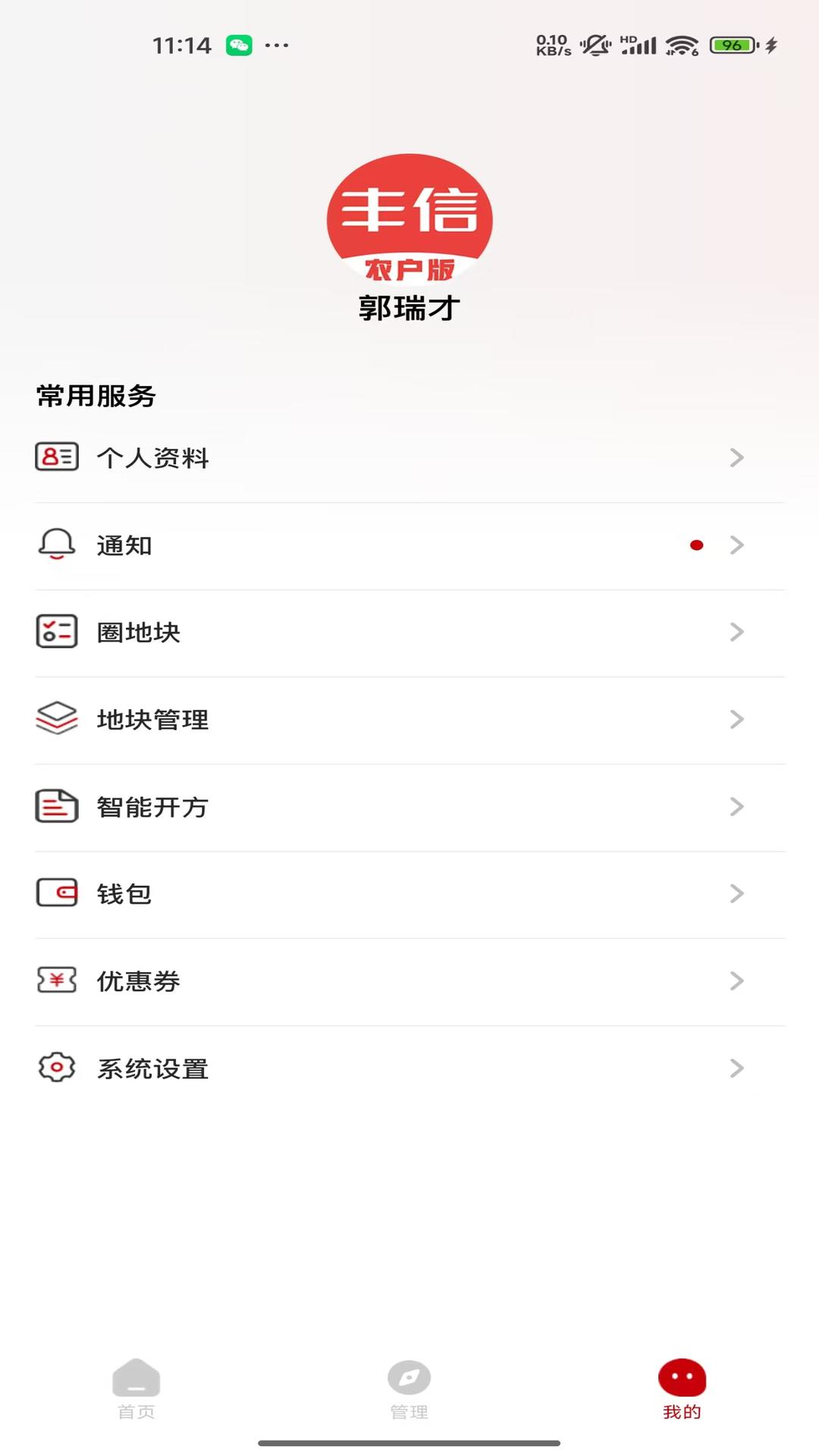Click the 地块管理 layers icon
Viewport: 819px width, 1456px height.
pyautogui.click(x=56, y=719)
